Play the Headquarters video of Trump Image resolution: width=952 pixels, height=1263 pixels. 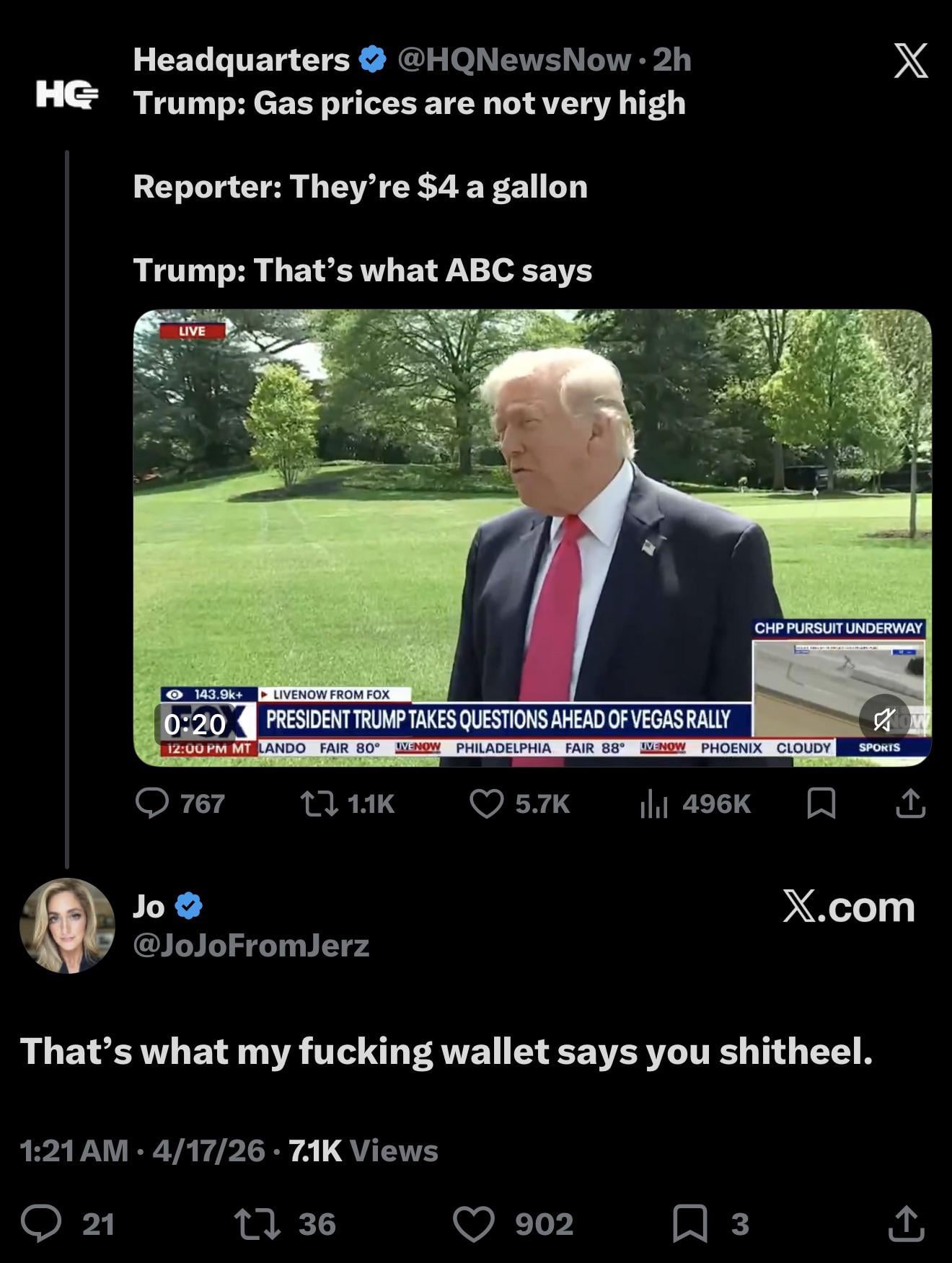pyautogui.click(x=532, y=537)
